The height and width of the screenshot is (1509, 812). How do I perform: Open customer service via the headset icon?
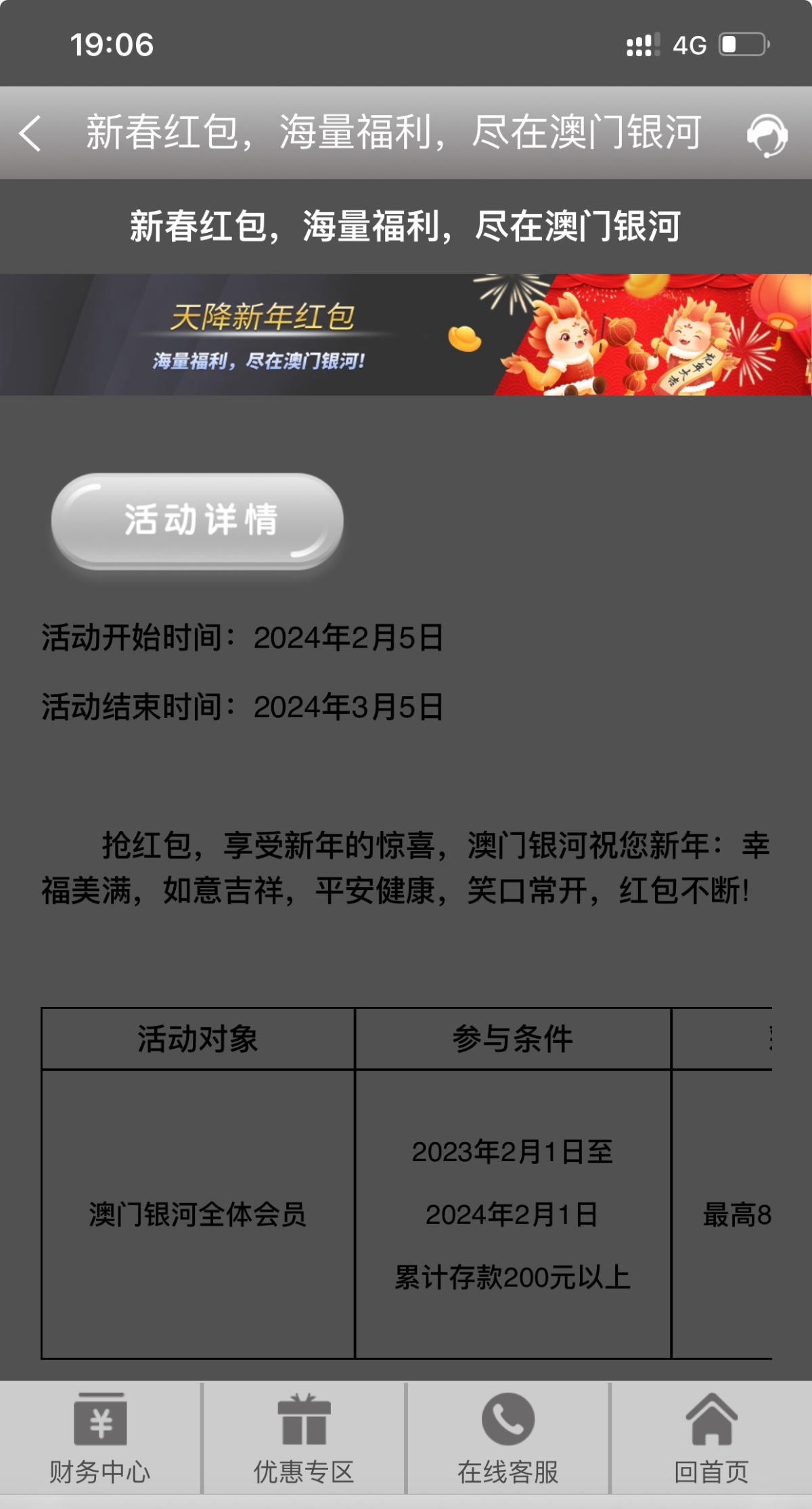coord(767,135)
